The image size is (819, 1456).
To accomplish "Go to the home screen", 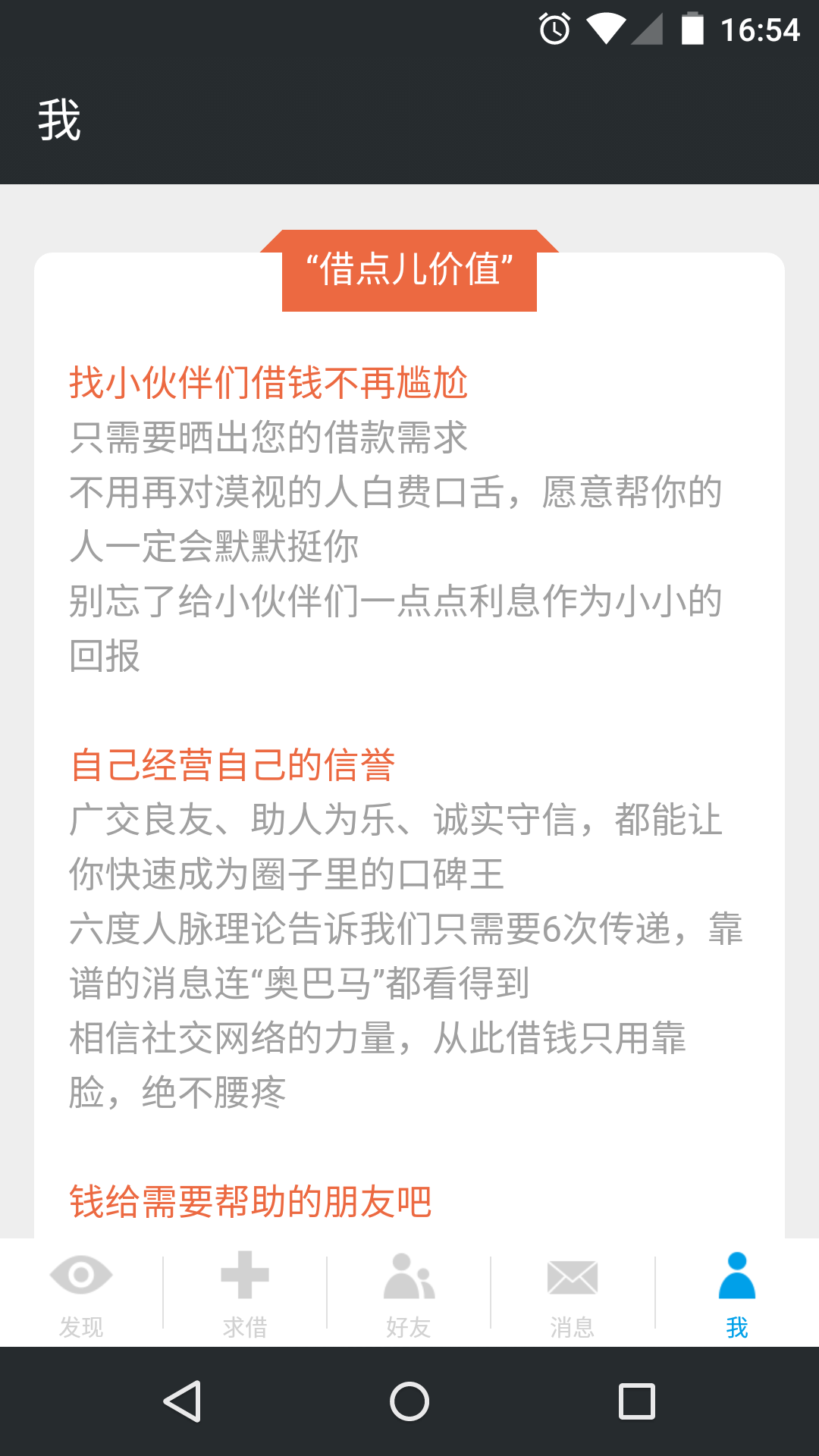I will pos(409,1401).
